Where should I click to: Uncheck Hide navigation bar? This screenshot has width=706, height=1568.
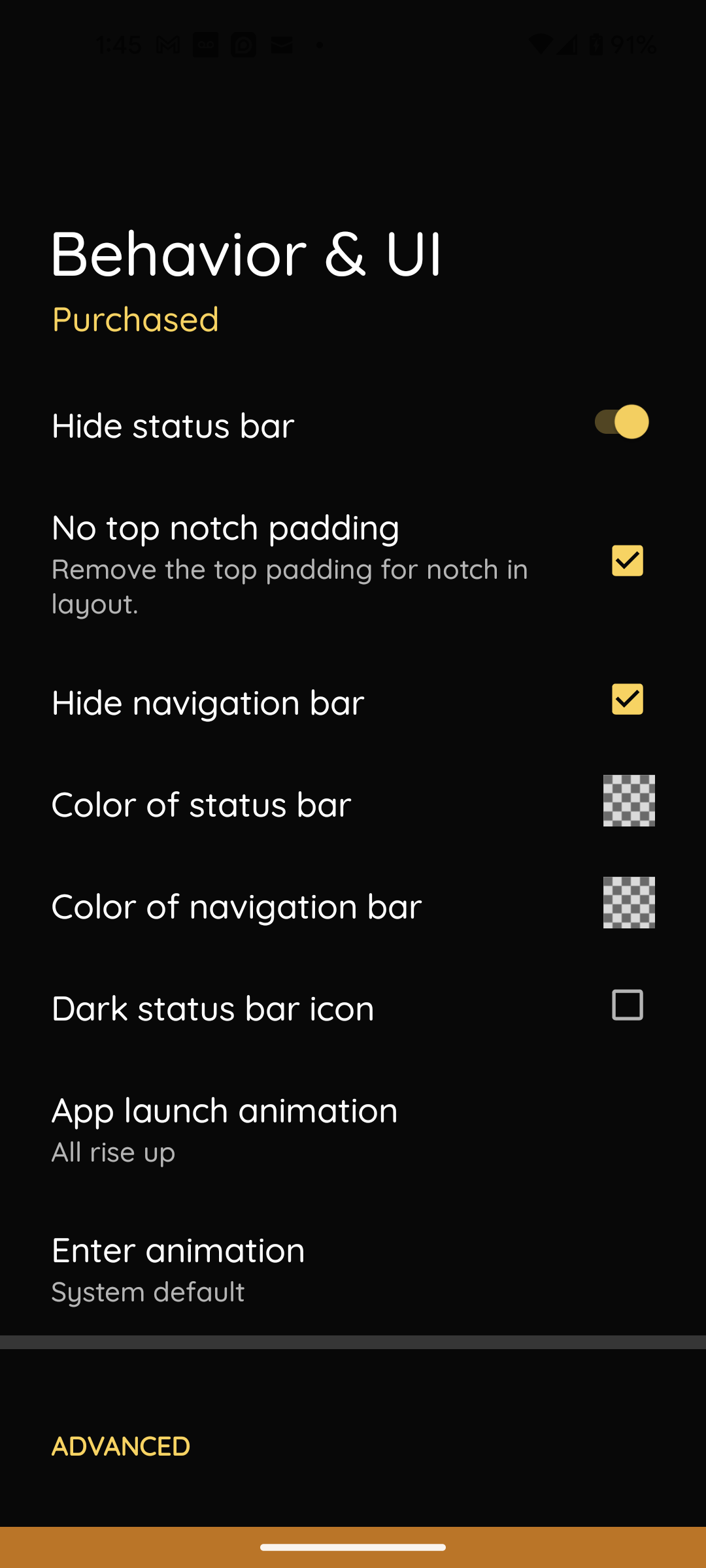pyautogui.click(x=627, y=699)
